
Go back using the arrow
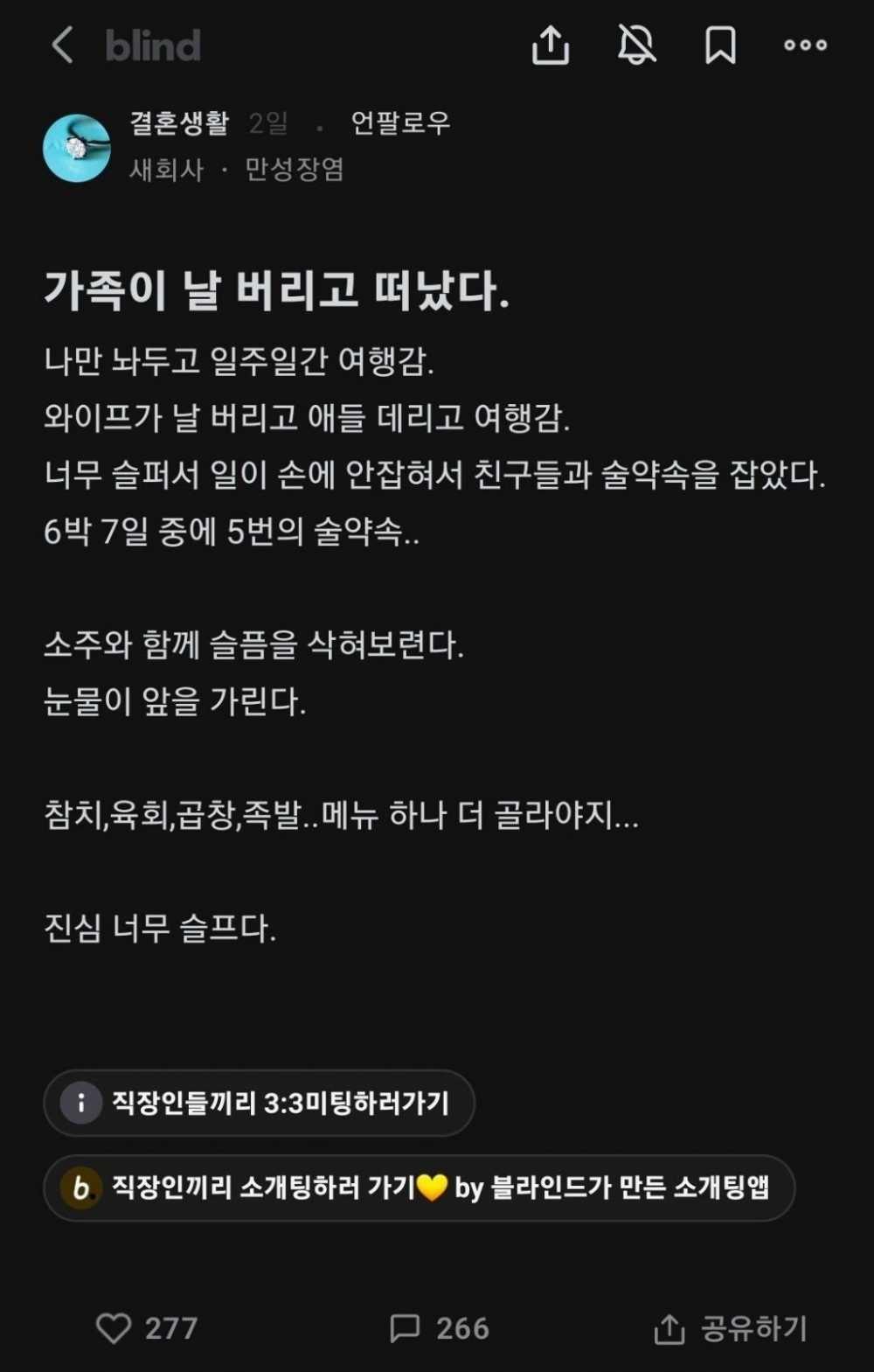(62, 45)
